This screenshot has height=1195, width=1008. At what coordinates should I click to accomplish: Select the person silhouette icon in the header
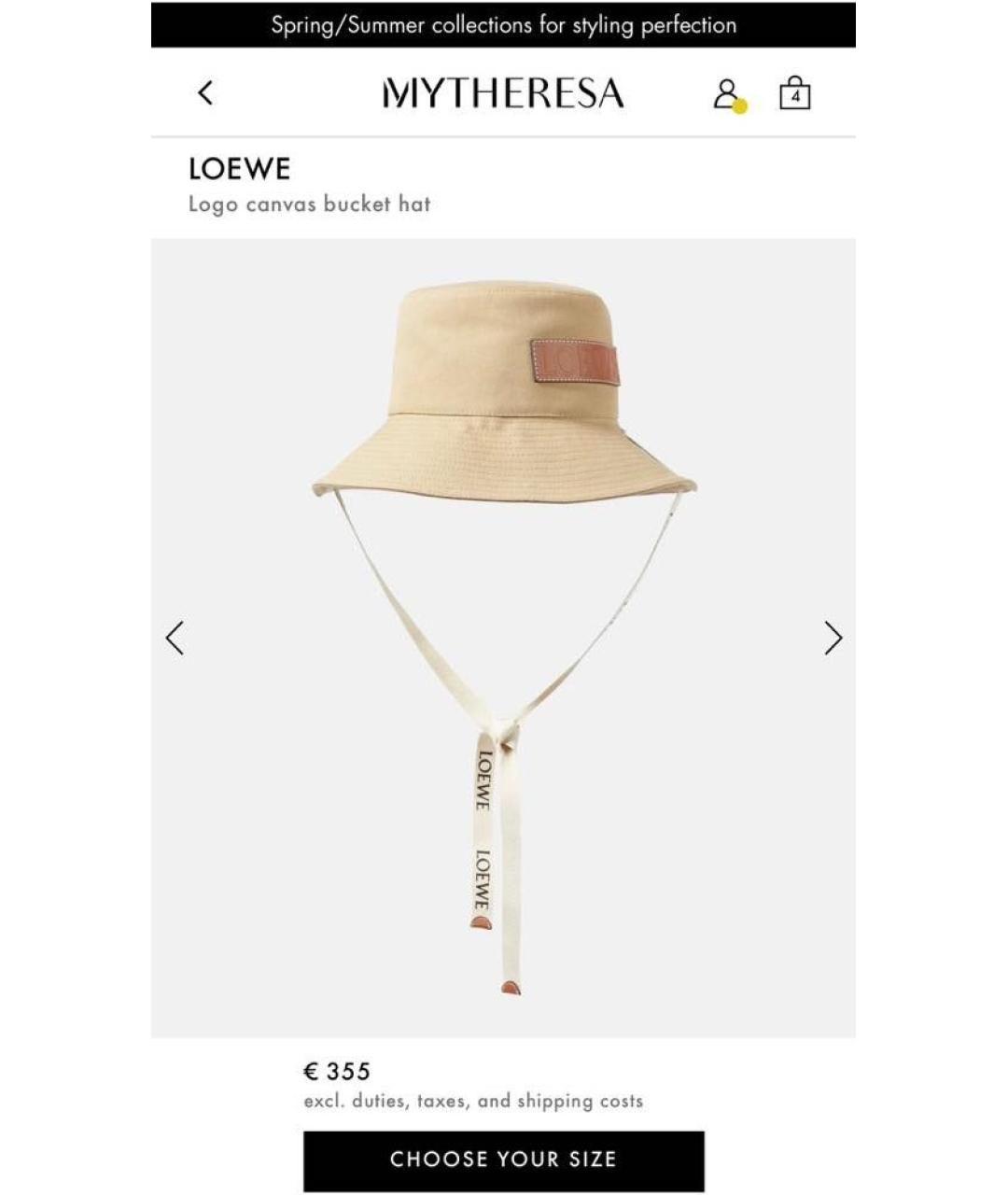(x=726, y=92)
